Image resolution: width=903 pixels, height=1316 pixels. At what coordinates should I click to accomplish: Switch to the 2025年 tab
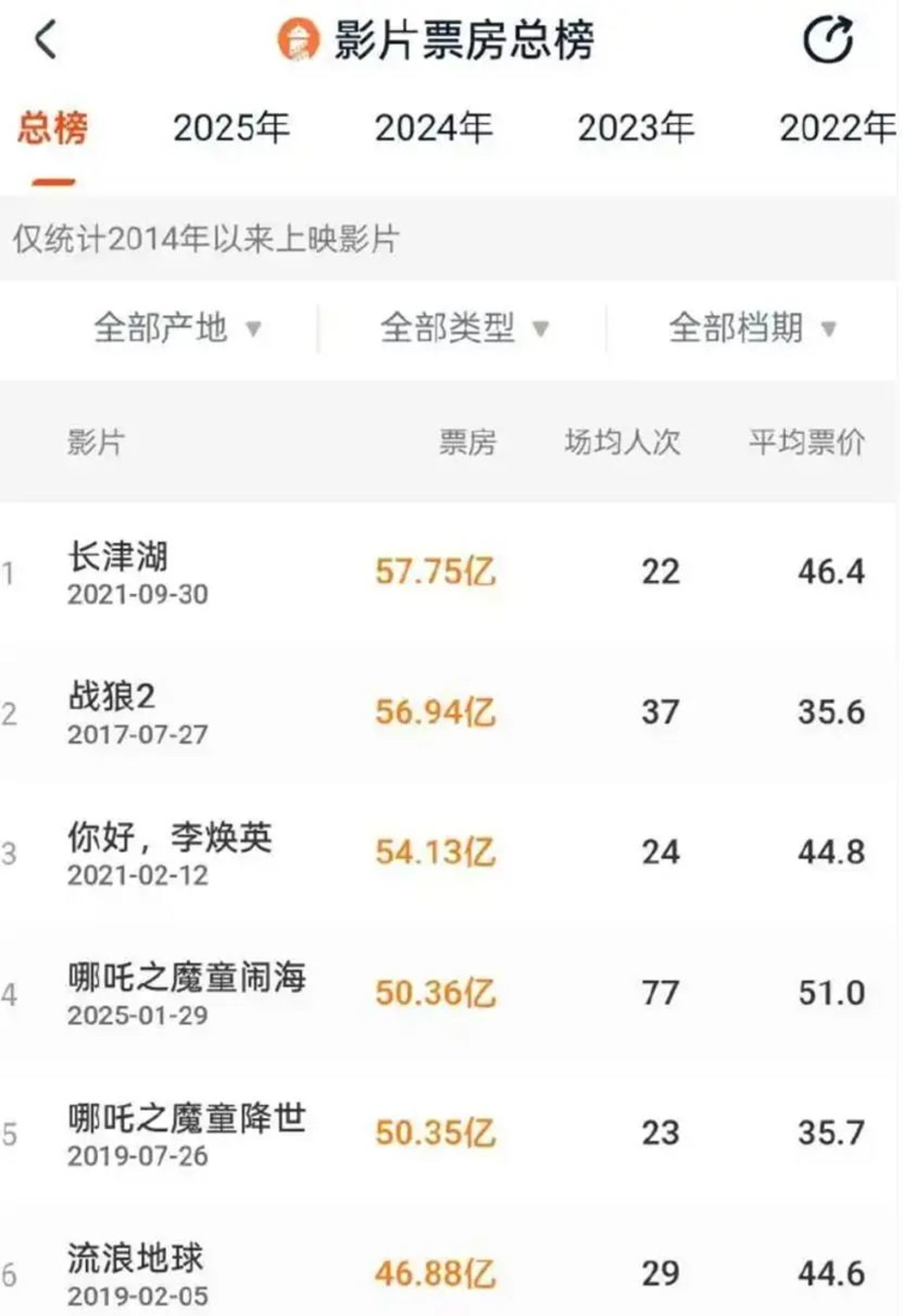[x=231, y=128]
